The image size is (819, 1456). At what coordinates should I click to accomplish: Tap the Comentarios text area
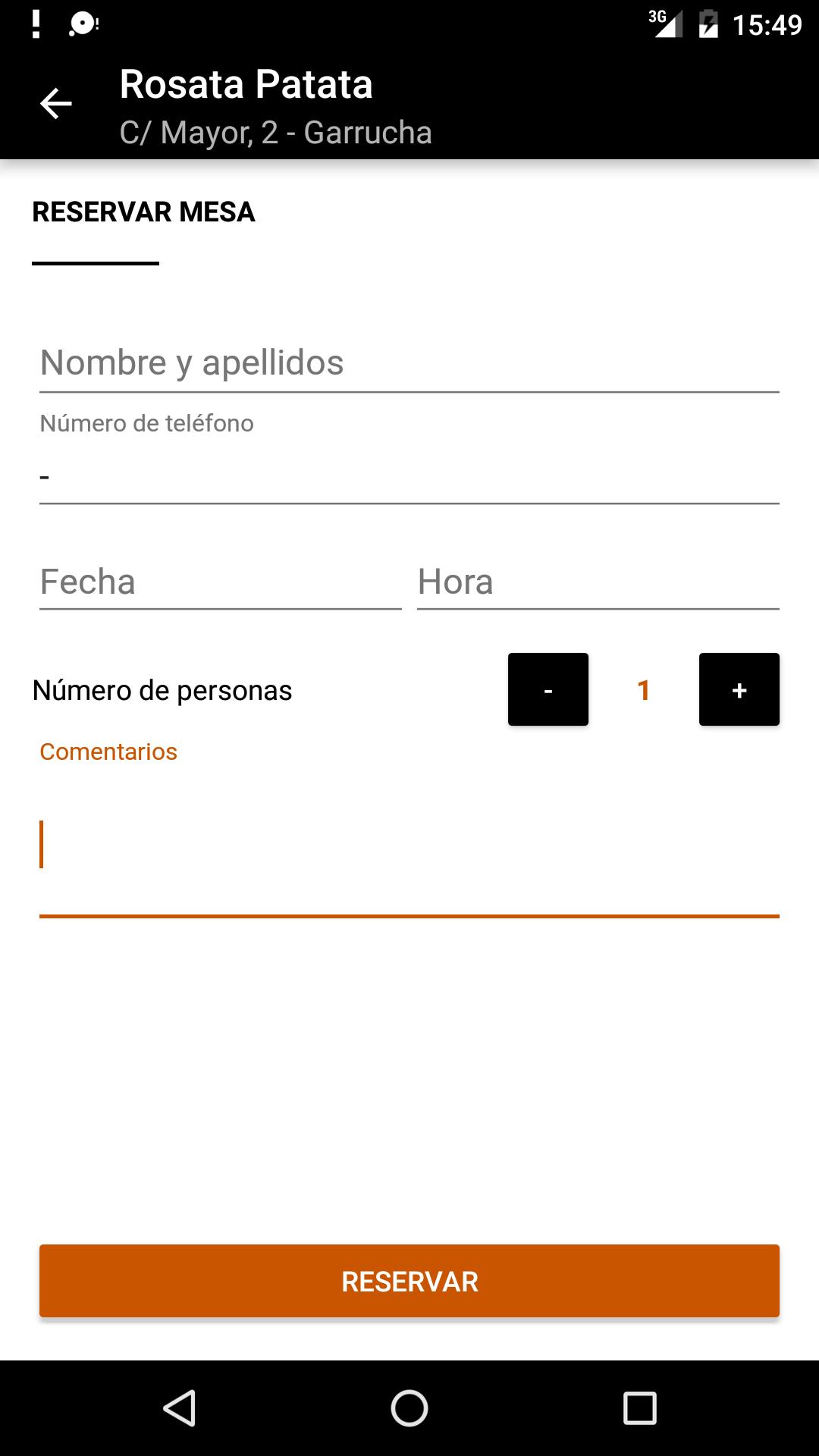[409, 846]
